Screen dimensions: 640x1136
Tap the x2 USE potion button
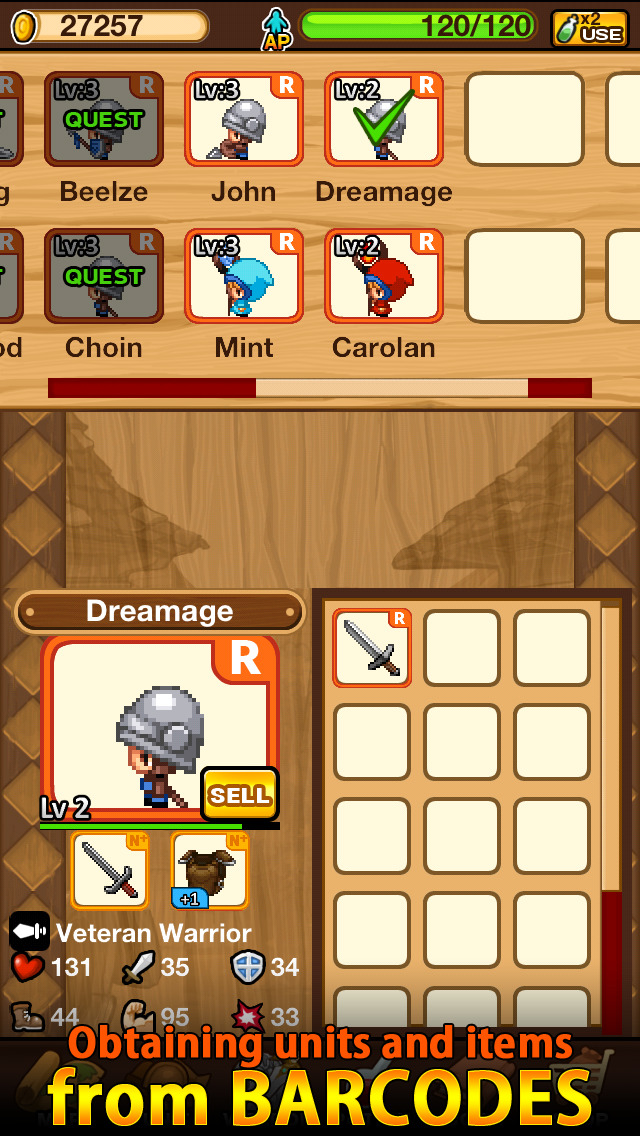tap(589, 27)
